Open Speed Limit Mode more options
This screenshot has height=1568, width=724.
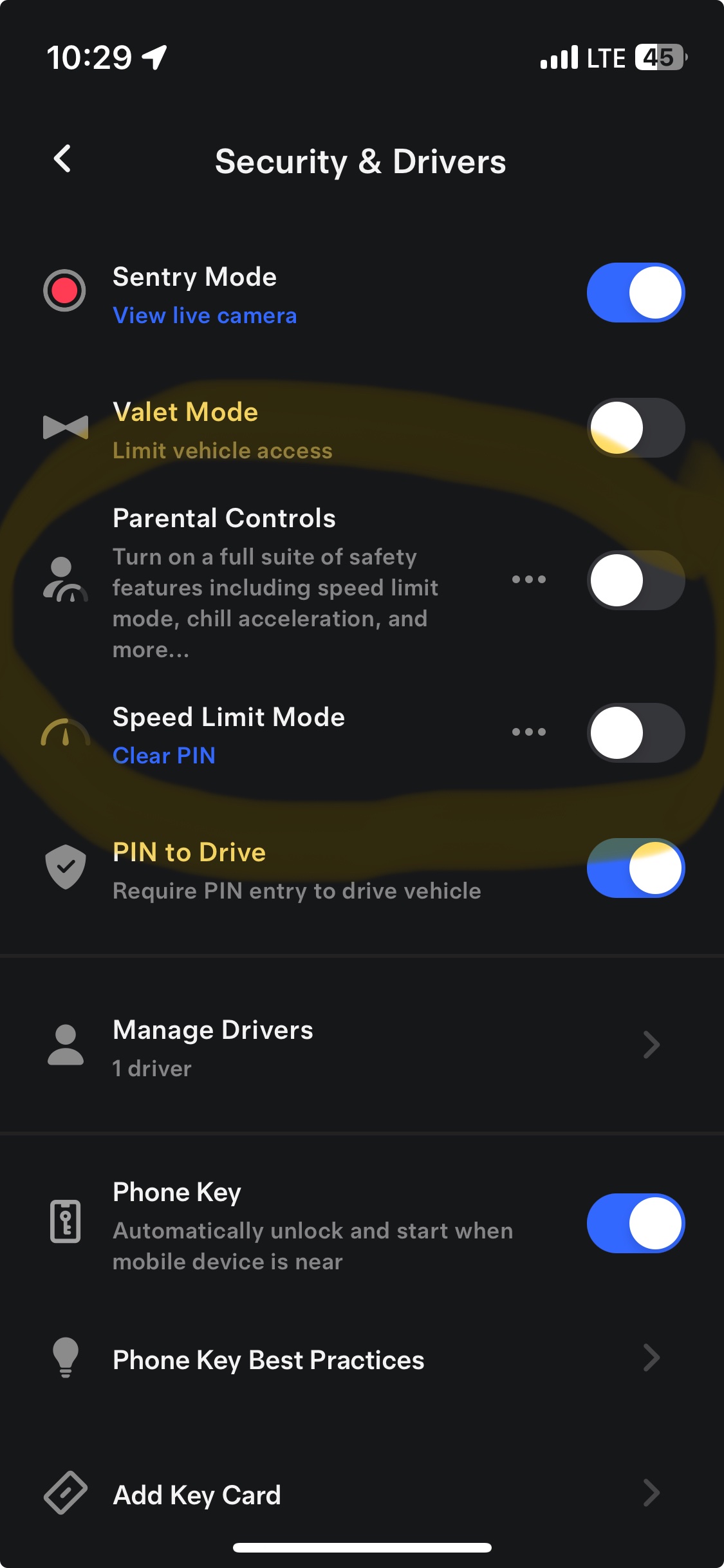point(528,732)
